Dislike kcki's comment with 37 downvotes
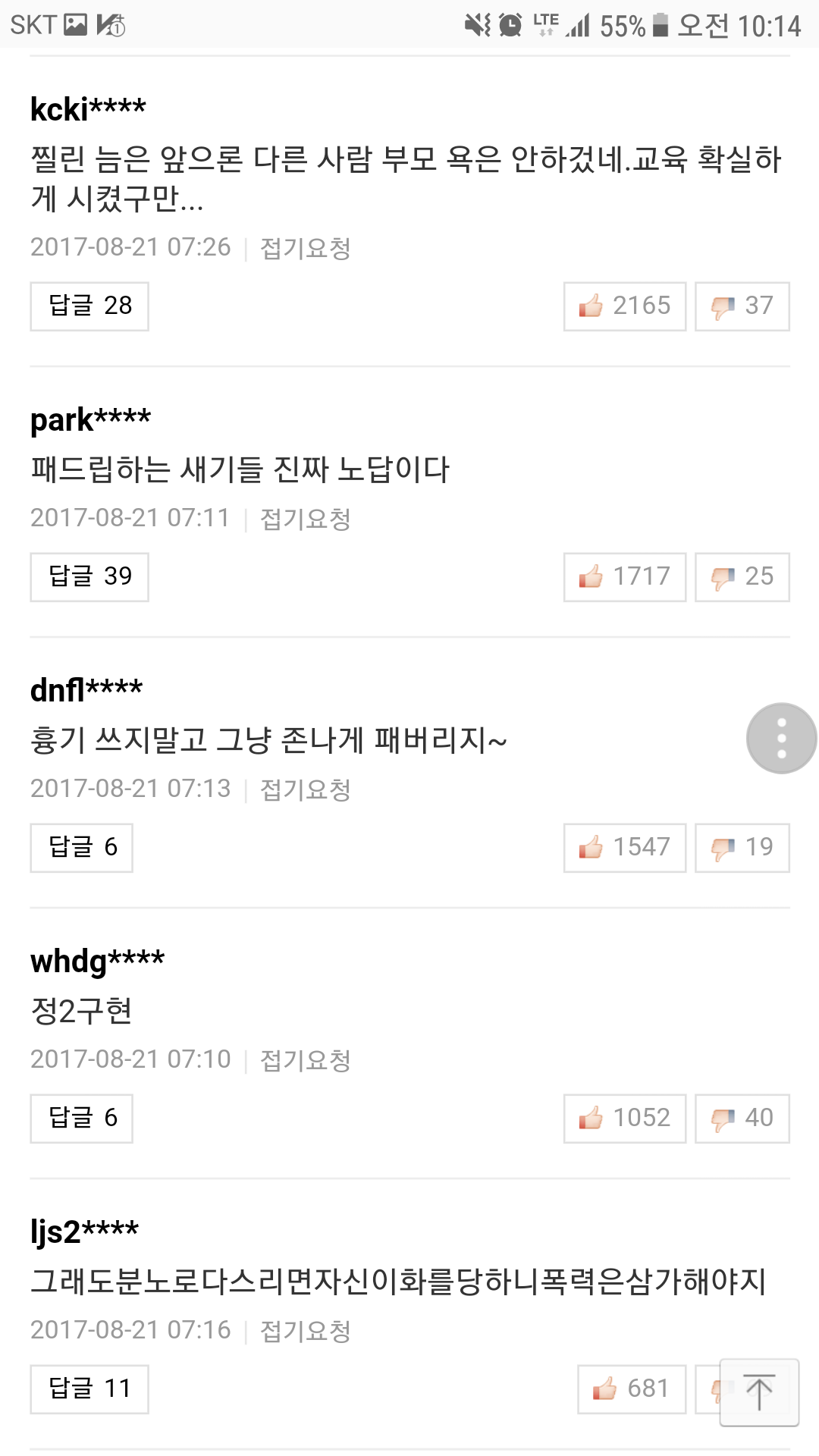Screen dimensions: 819x1456 click(x=742, y=306)
